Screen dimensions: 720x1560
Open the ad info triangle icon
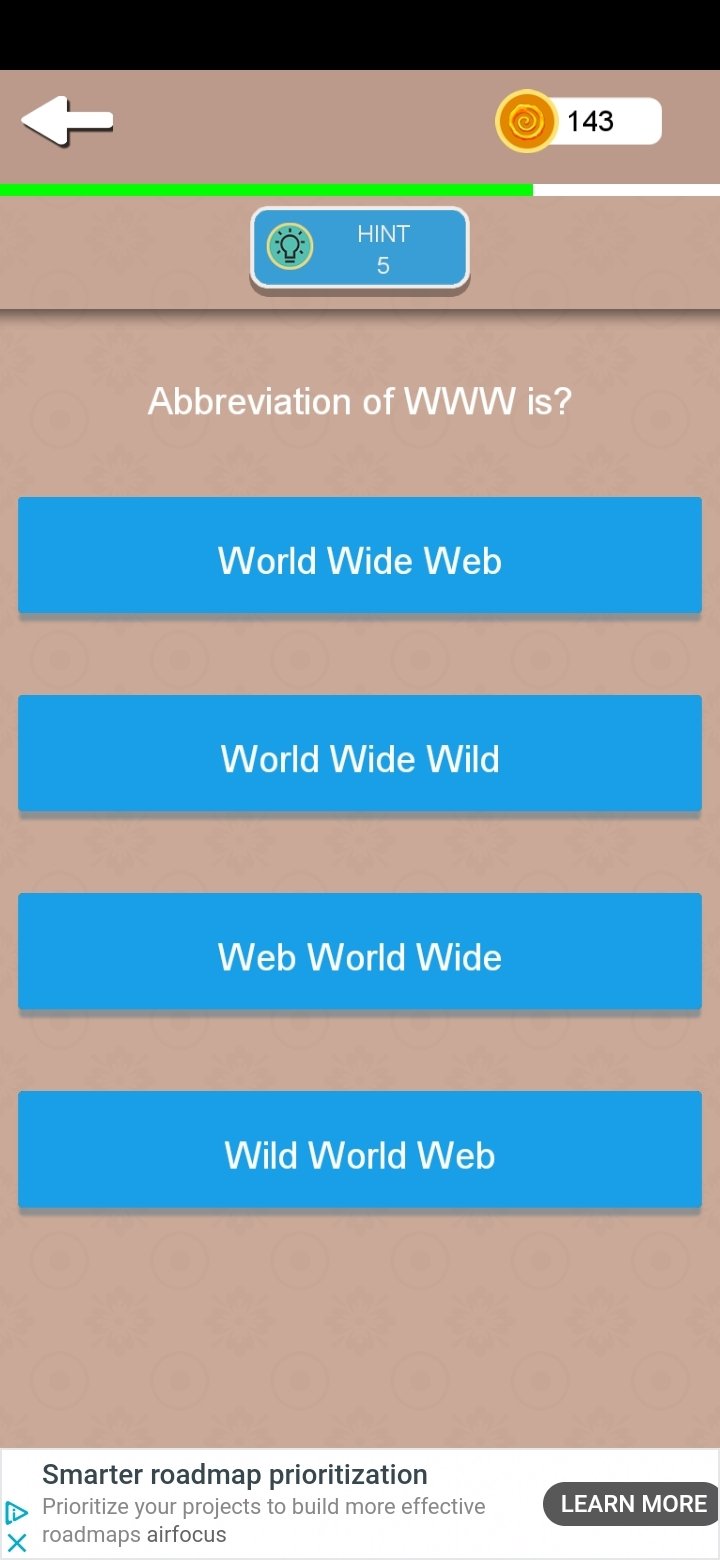click(16, 1511)
